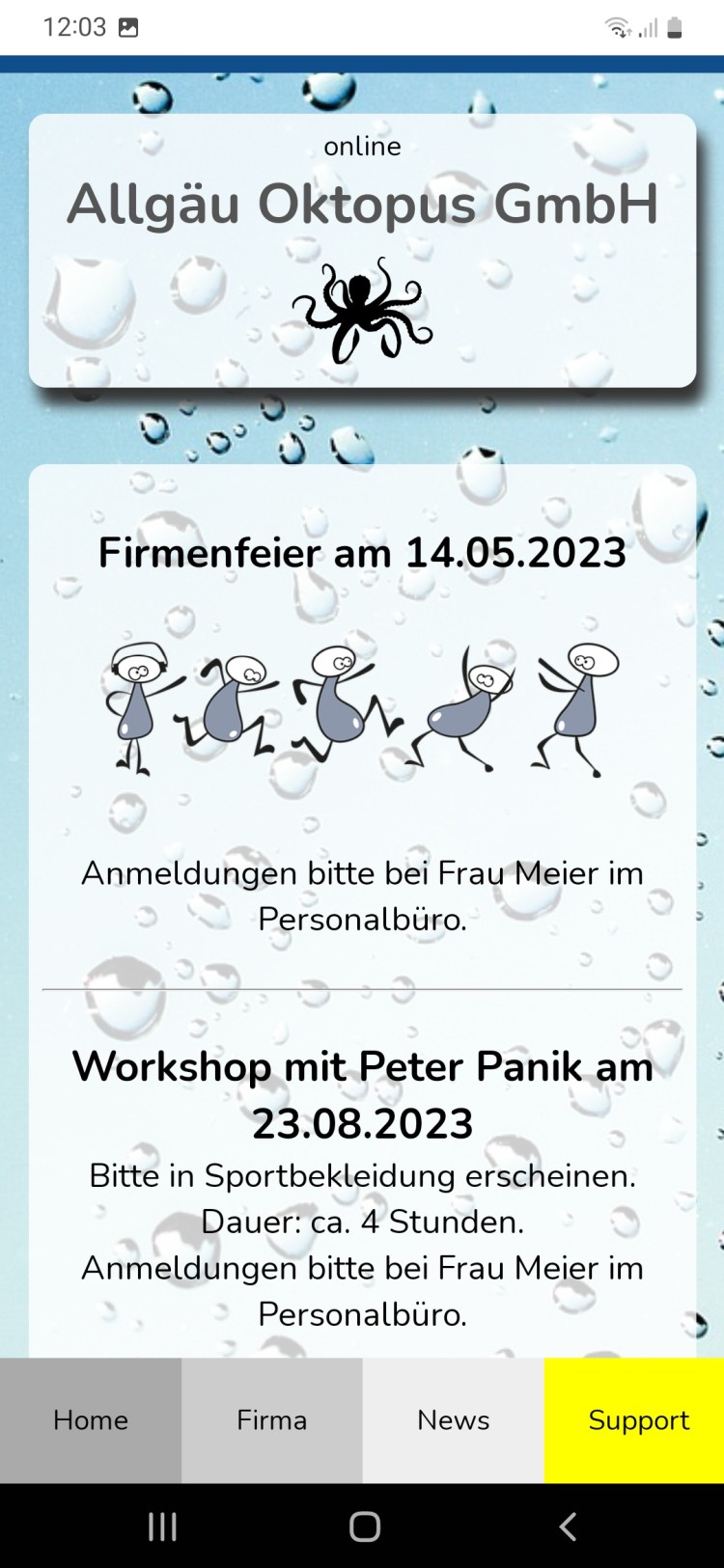This screenshot has height=1568, width=724.
Task: Open the Home tab
Action: tap(91, 1419)
